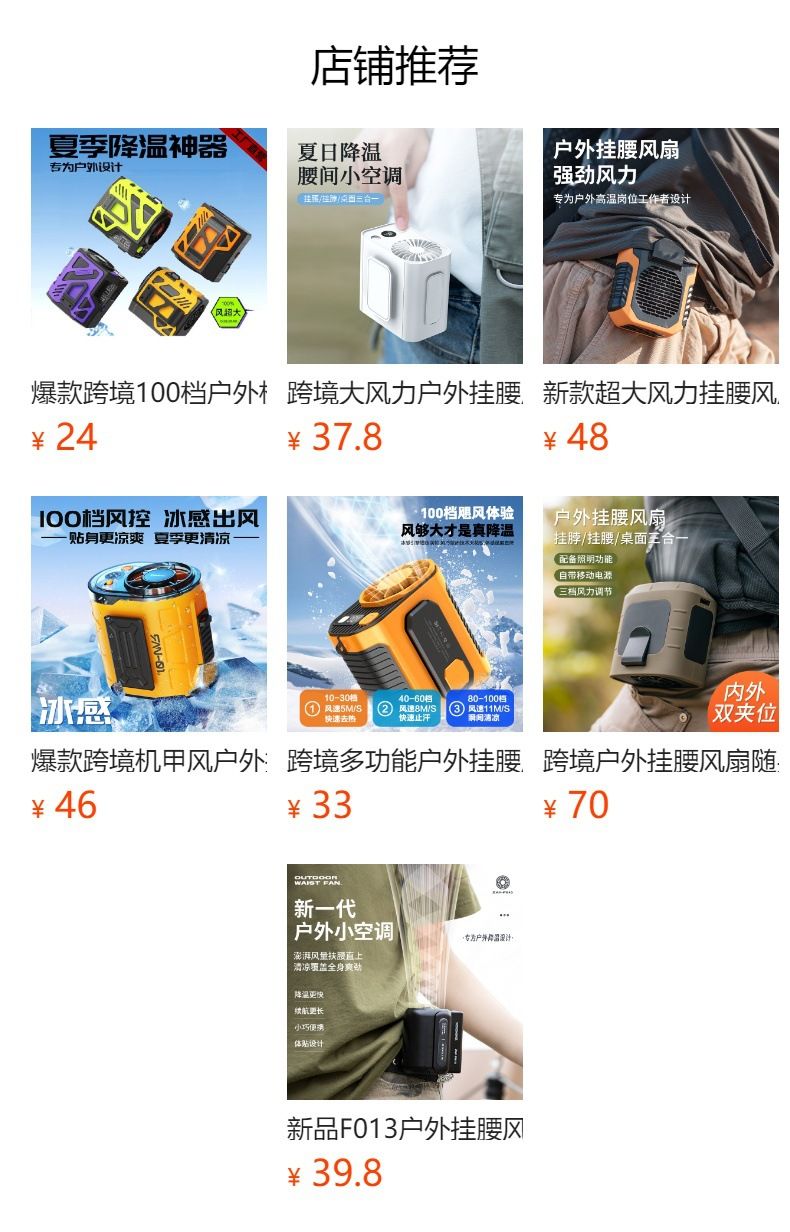
Task: Select the ¥48 新款超大风力挂腰风扇 item
Action: coord(660,246)
